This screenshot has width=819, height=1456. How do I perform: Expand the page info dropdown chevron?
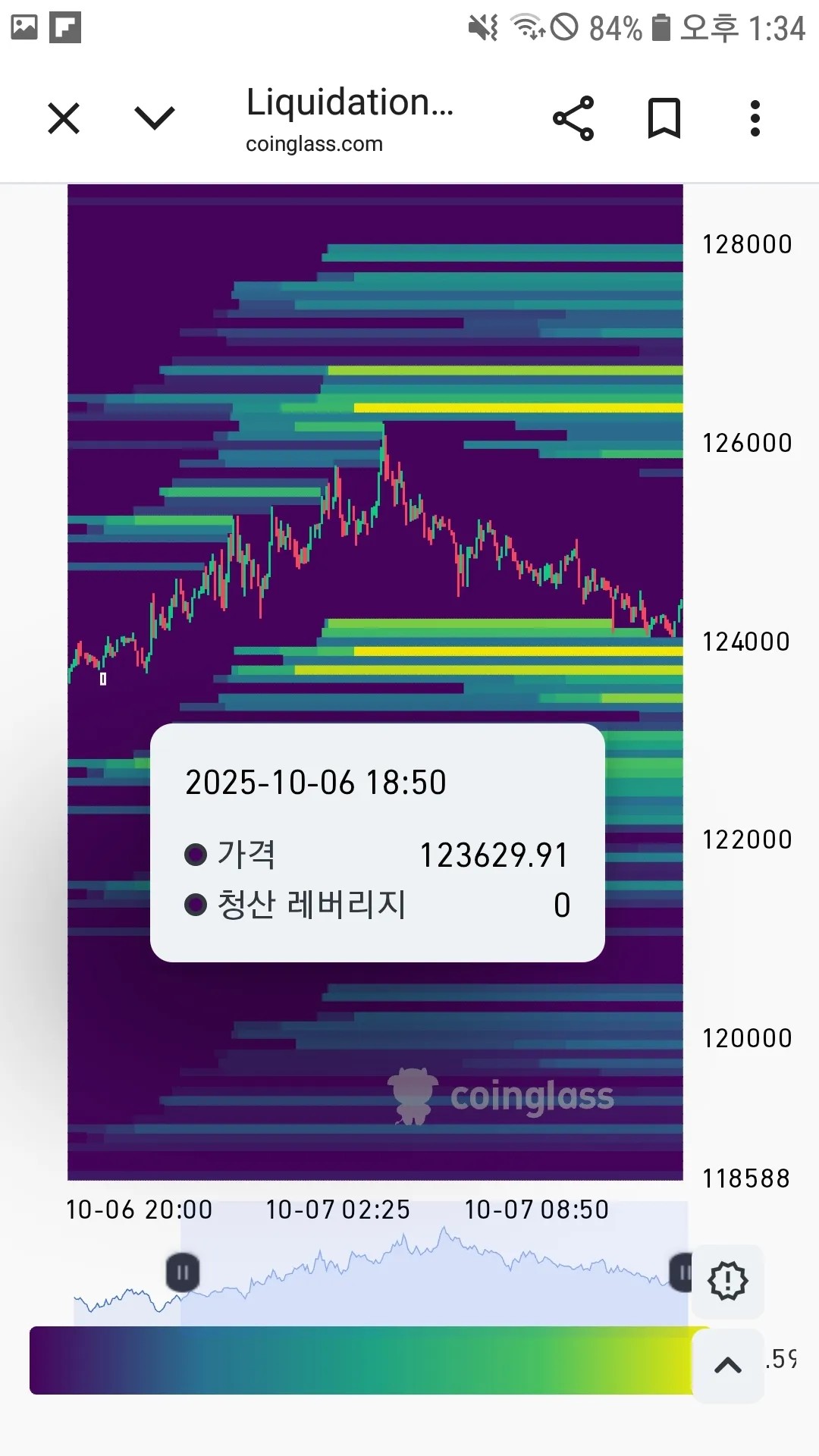(x=155, y=118)
